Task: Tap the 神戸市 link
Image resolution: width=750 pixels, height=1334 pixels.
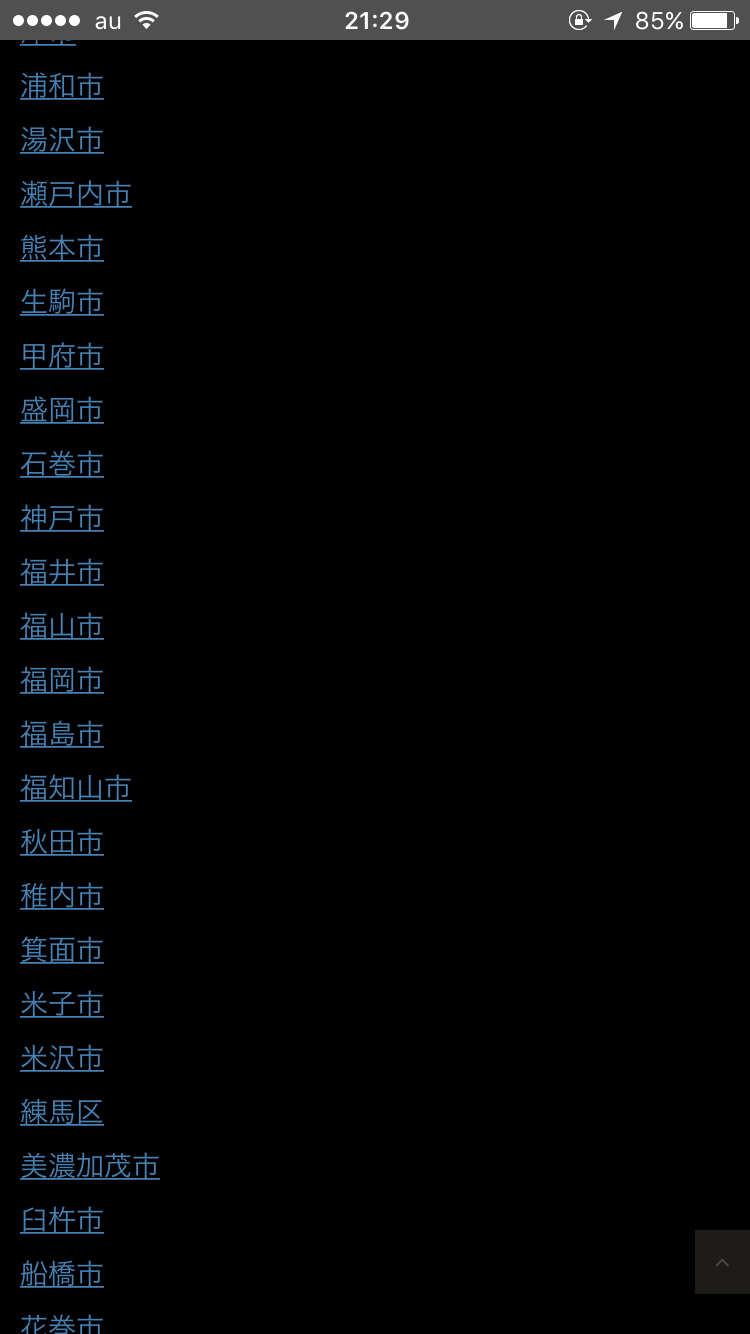Action: click(62, 519)
